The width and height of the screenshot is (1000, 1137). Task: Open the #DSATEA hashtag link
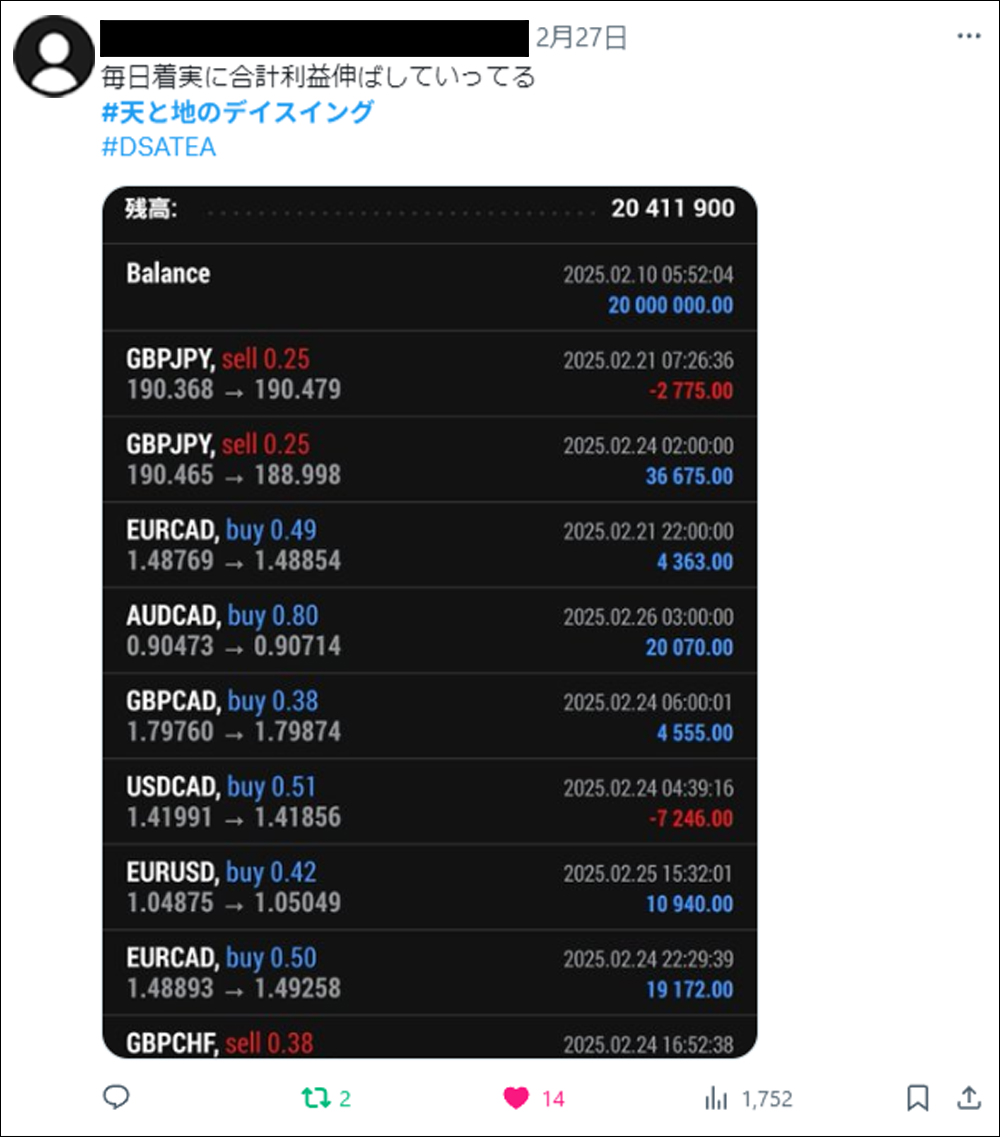(x=159, y=147)
